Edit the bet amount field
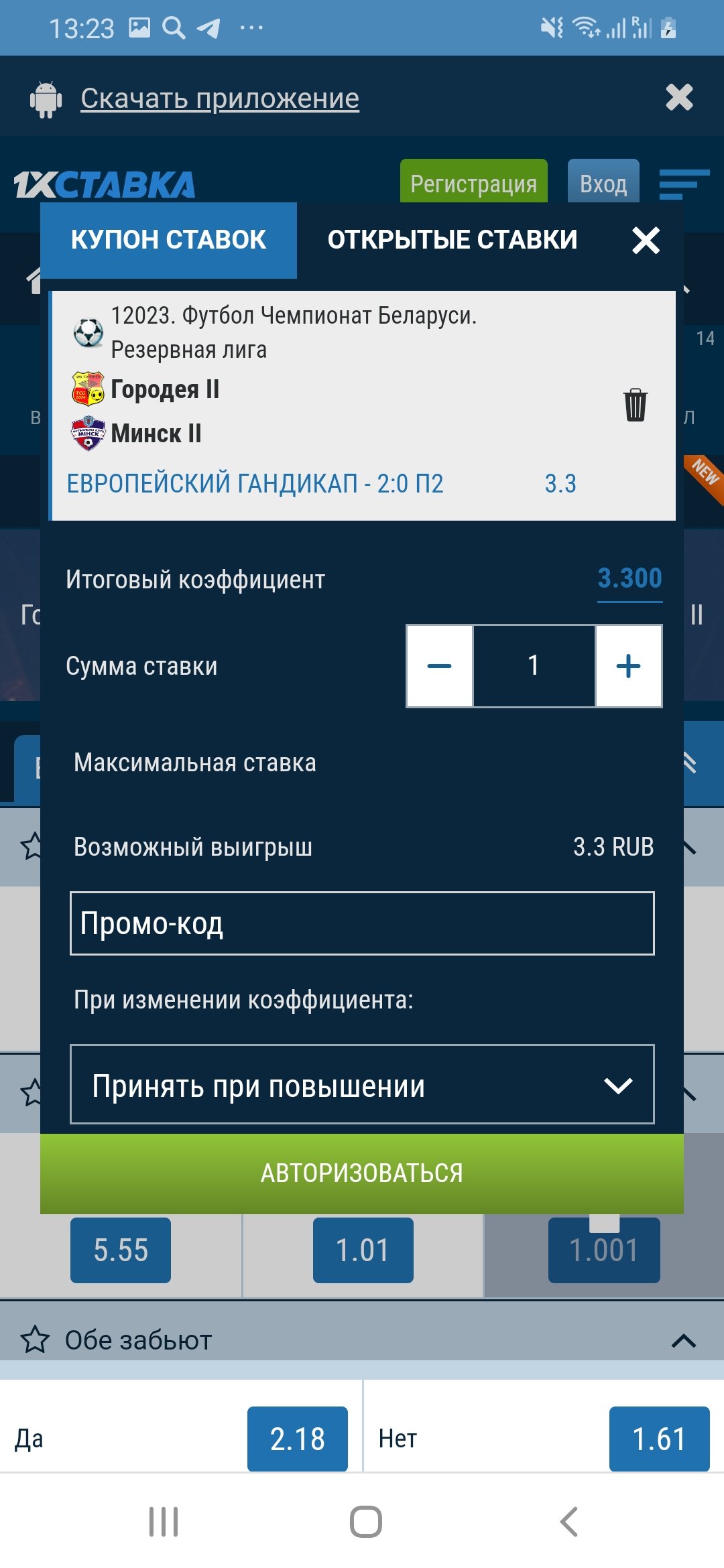Viewport: 724px width, 1568px height. [534, 666]
